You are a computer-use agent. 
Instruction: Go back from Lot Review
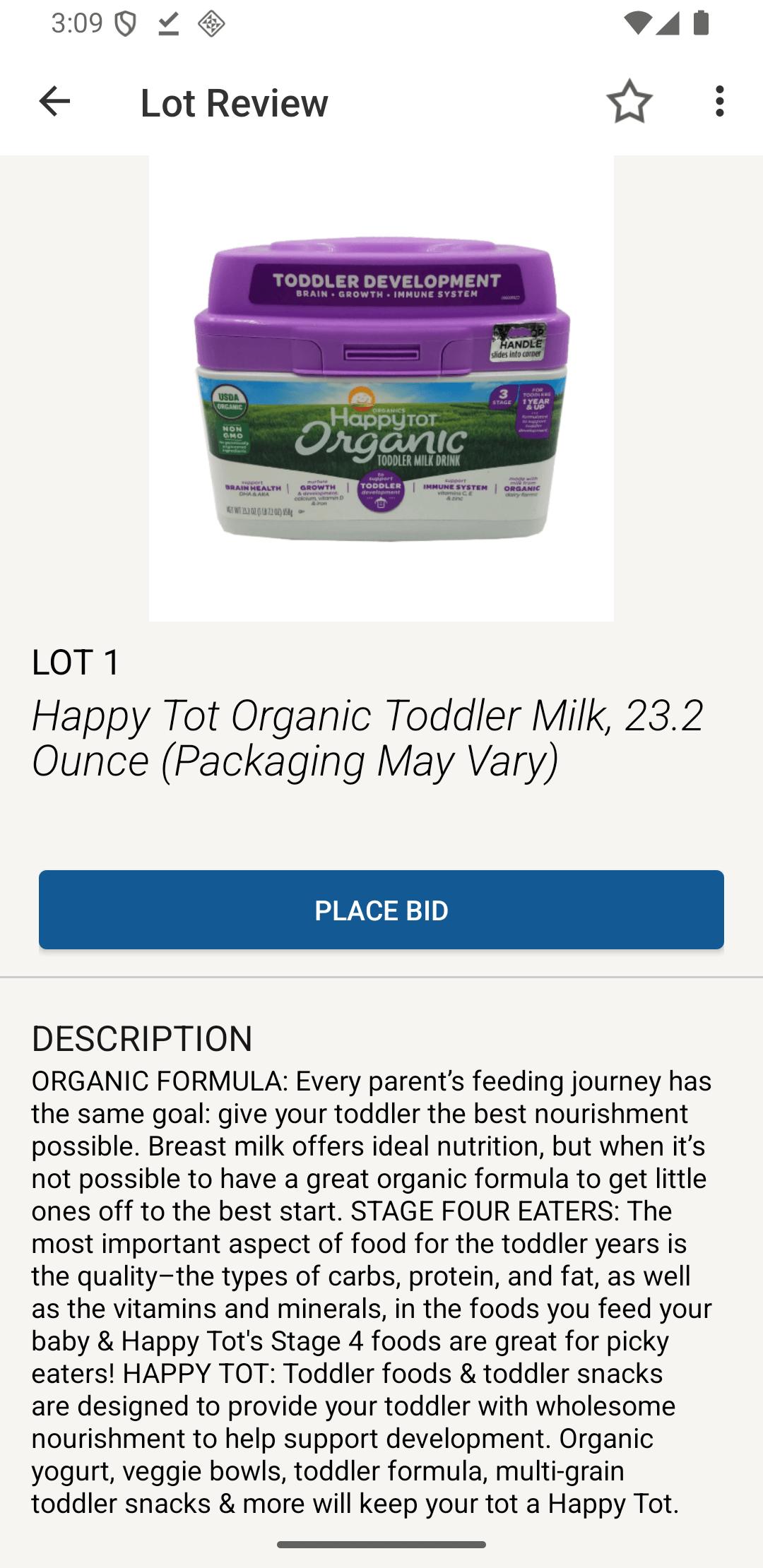(54, 102)
